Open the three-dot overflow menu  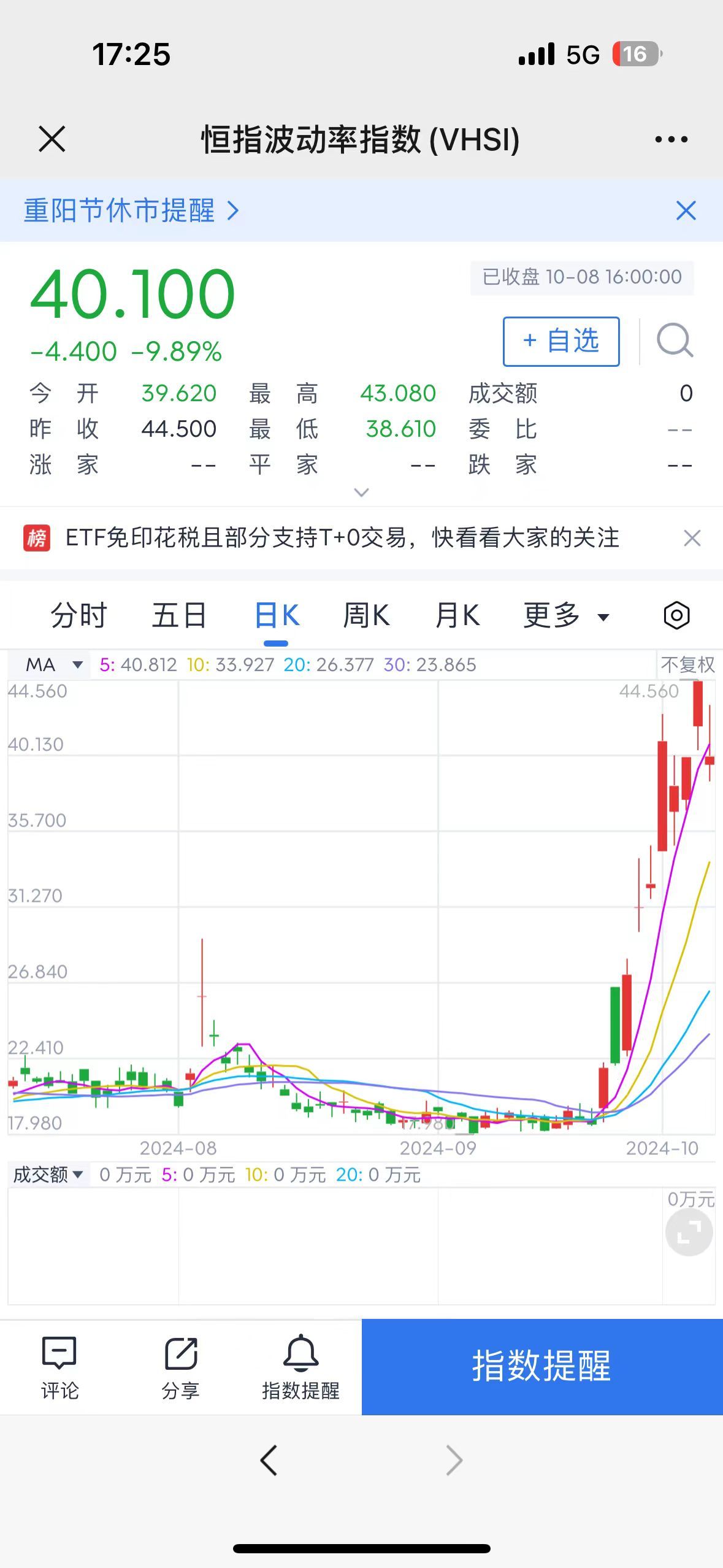coord(671,139)
